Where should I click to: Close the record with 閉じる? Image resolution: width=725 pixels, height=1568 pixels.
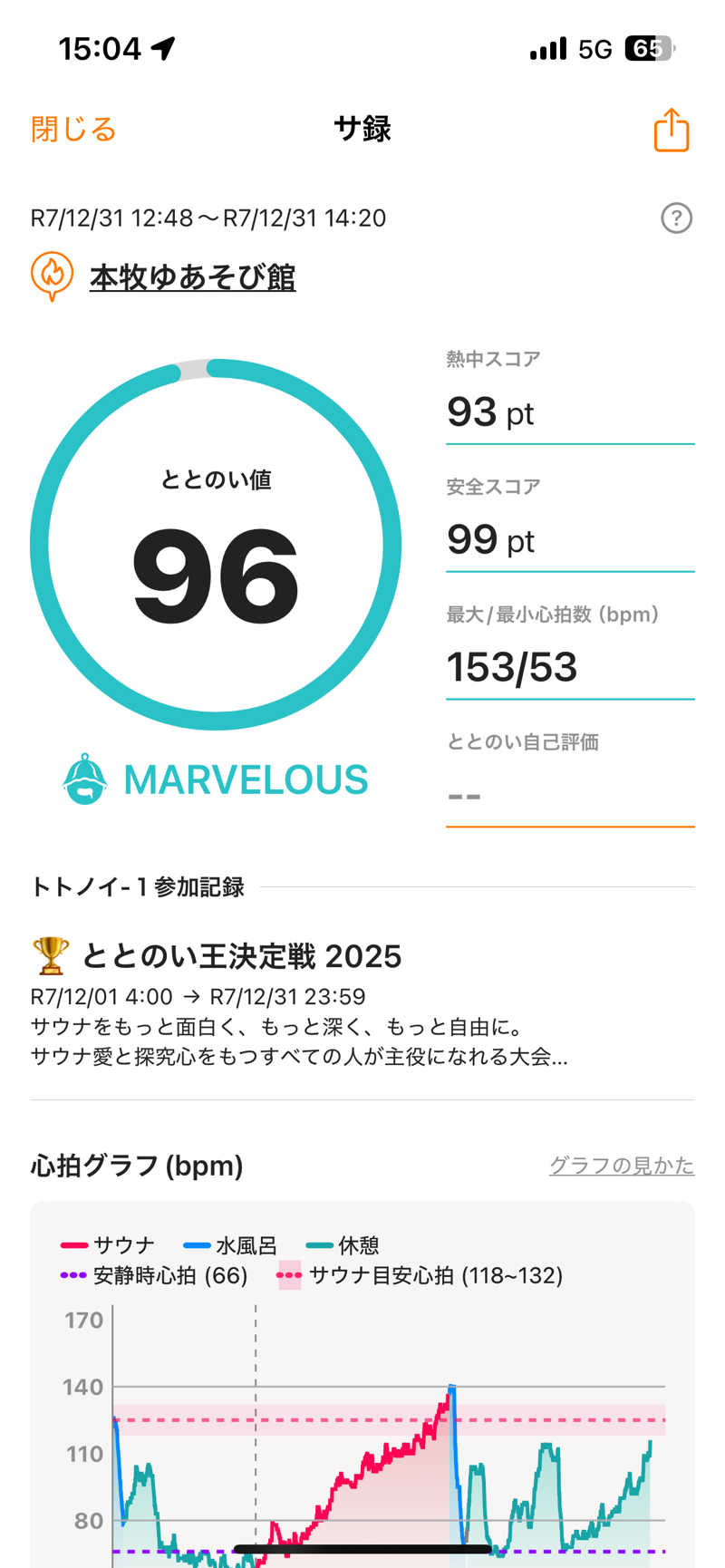pyautogui.click(x=73, y=130)
